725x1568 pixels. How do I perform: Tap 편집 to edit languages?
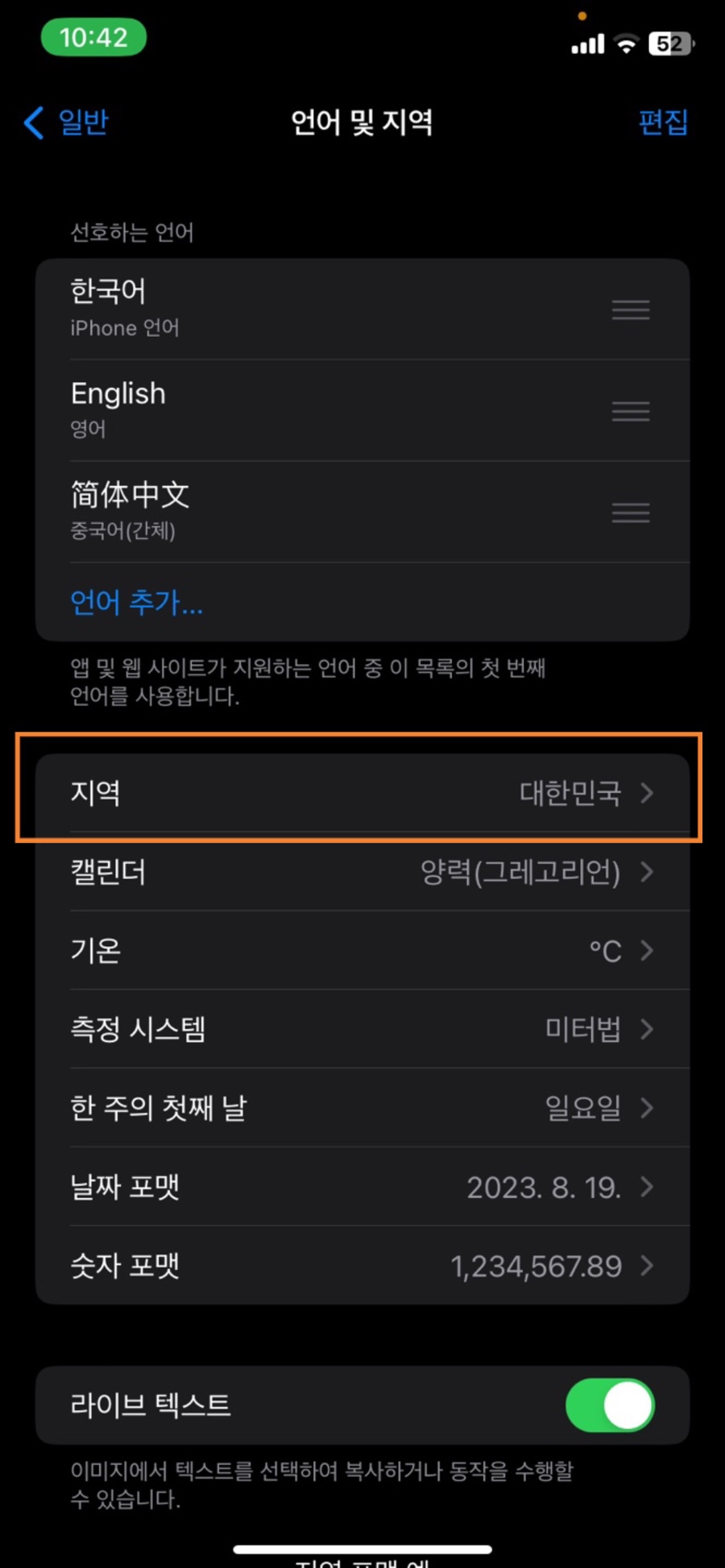663,122
